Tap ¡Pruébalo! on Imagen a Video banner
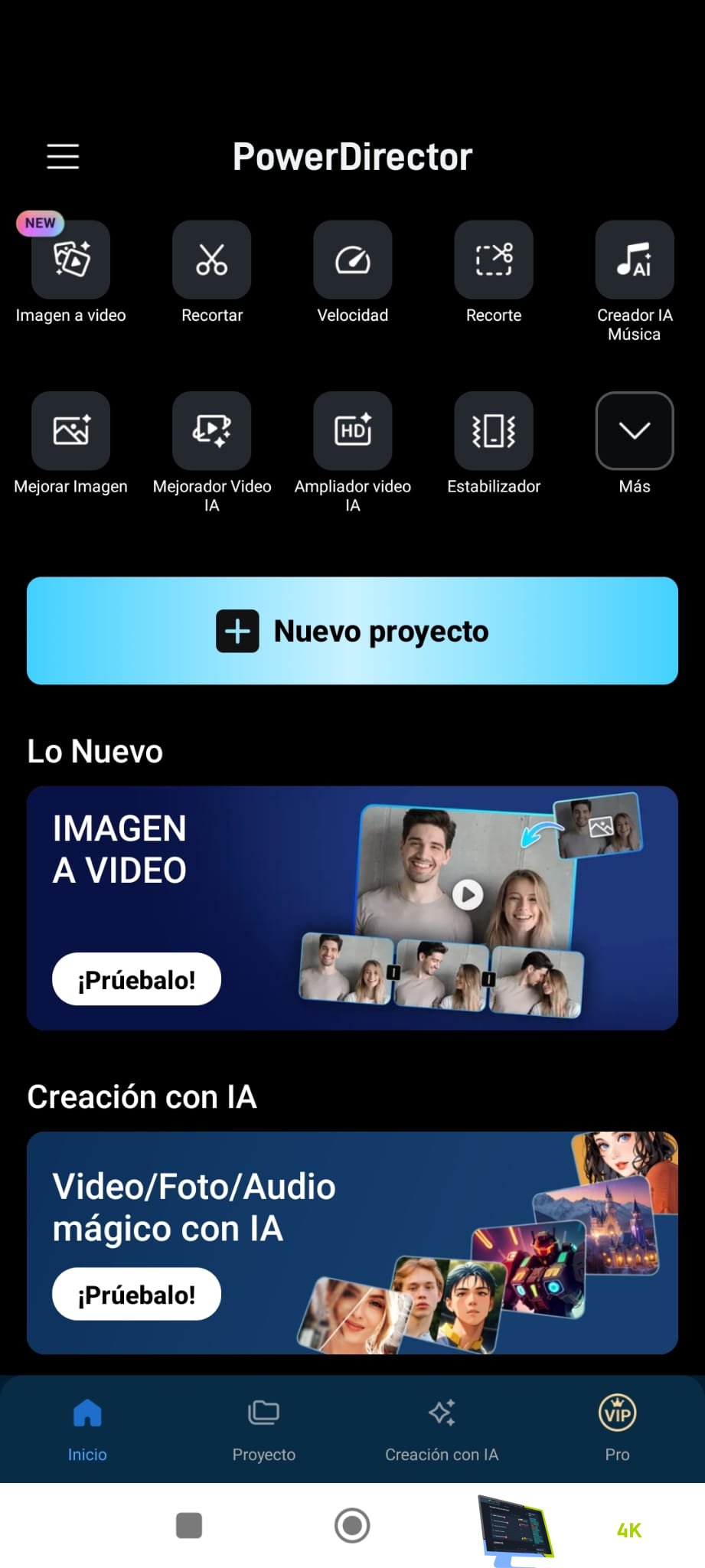 pos(136,979)
